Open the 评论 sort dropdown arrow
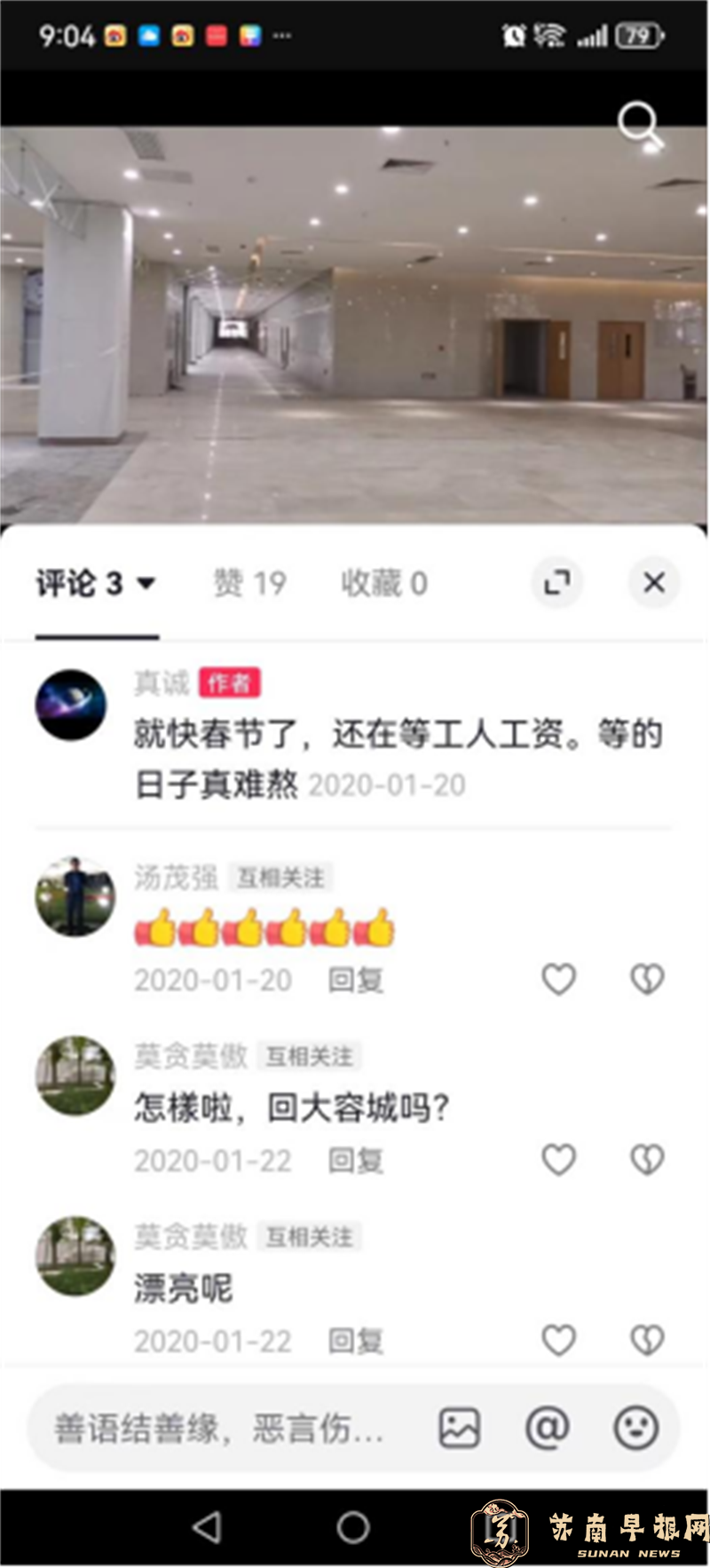Image resolution: width=710 pixels, height=1568 pixels. pyautogui.click(x=145, y=583)
